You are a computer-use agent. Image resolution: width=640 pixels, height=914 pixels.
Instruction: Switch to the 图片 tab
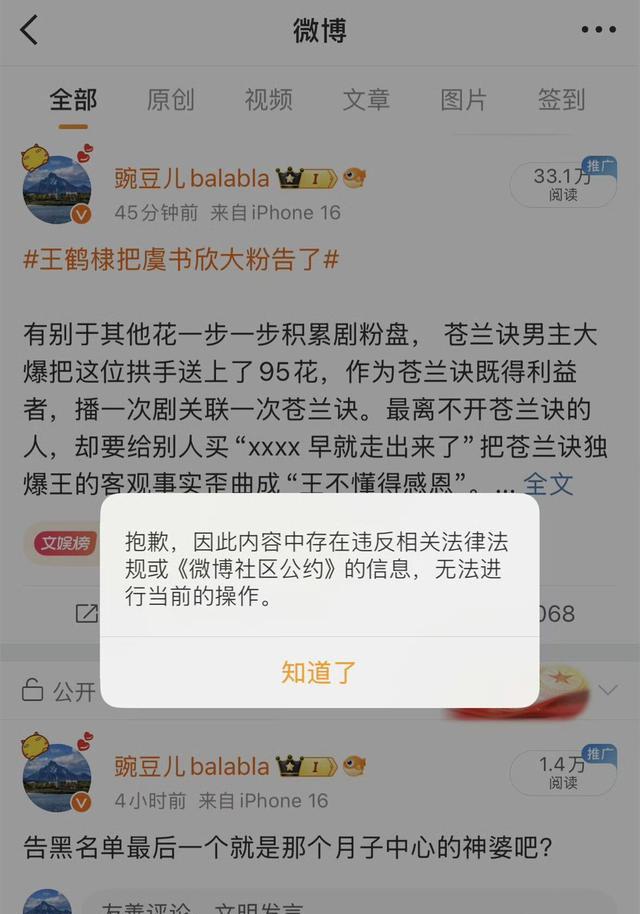coord(464,100)
